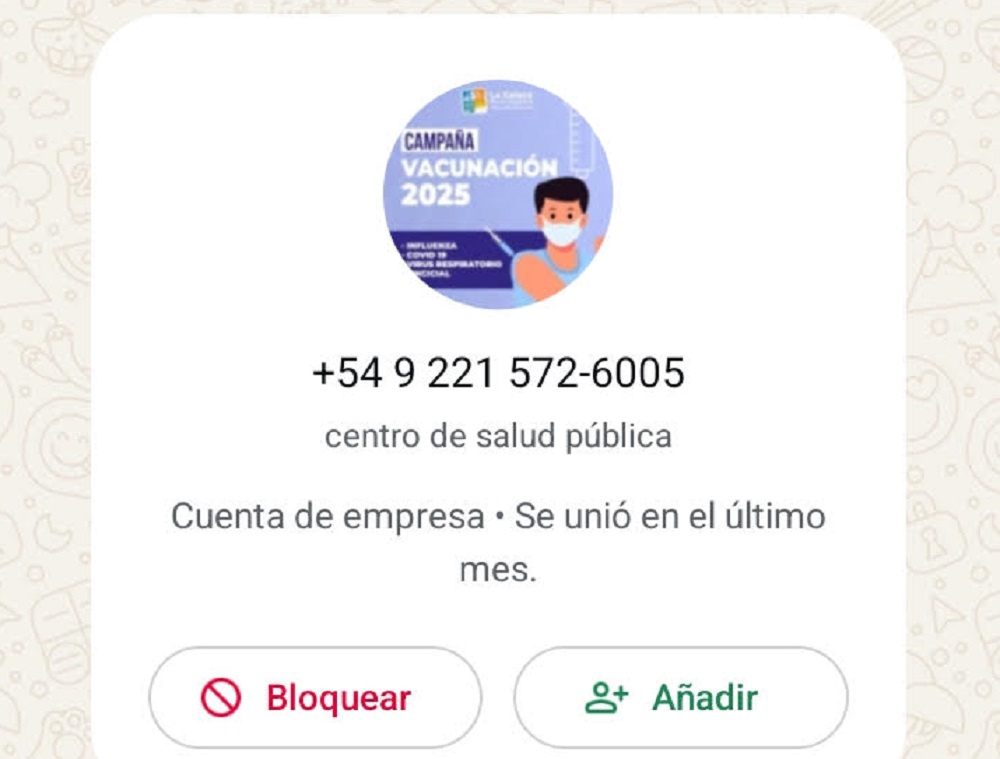Viewport: 1000px width, 759px height.
Task: Open the vaccination campaign profile photo
Action: pos(498,195)
